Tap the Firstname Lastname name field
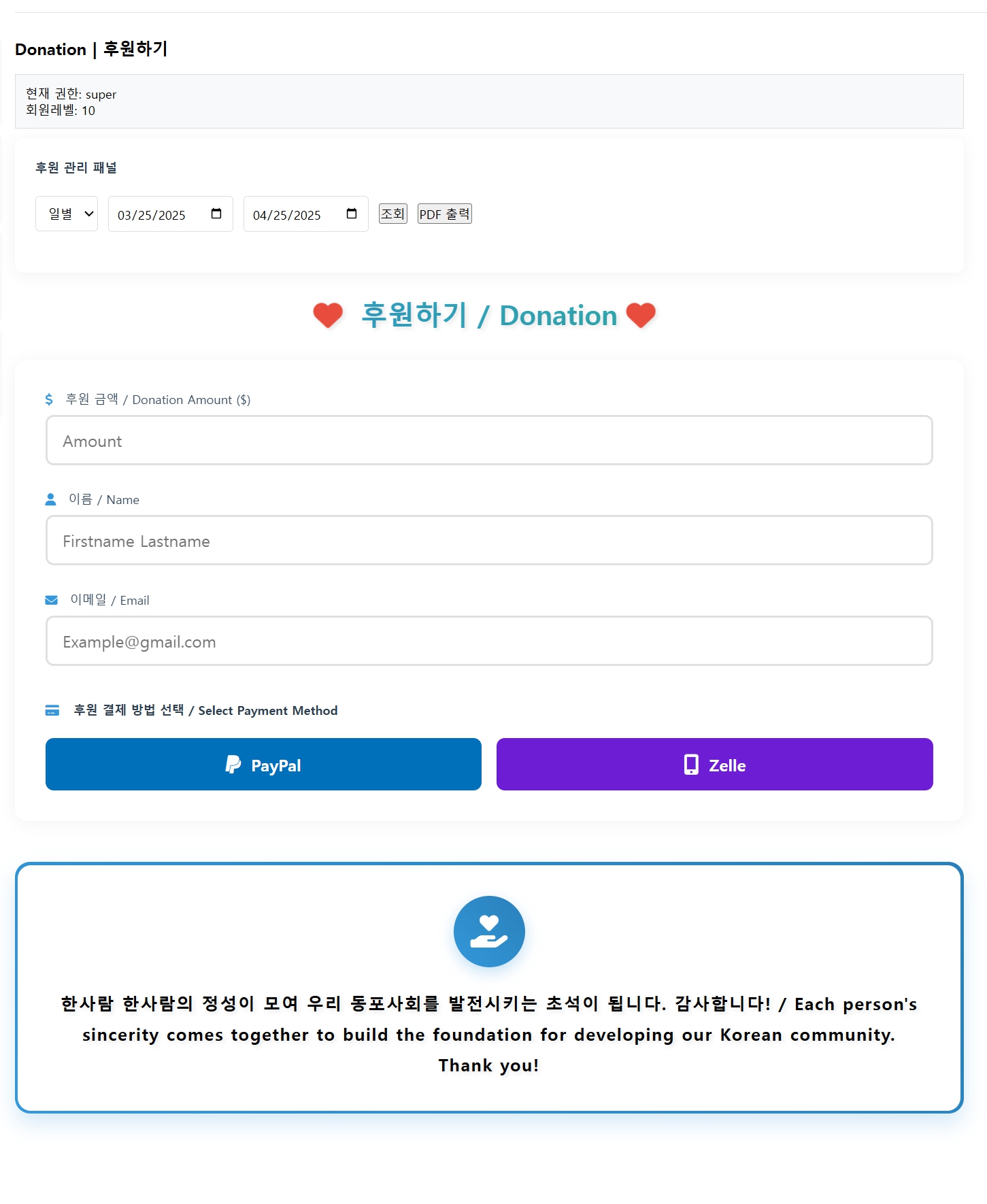This screenshot has width=987, height=1204. 488,541
